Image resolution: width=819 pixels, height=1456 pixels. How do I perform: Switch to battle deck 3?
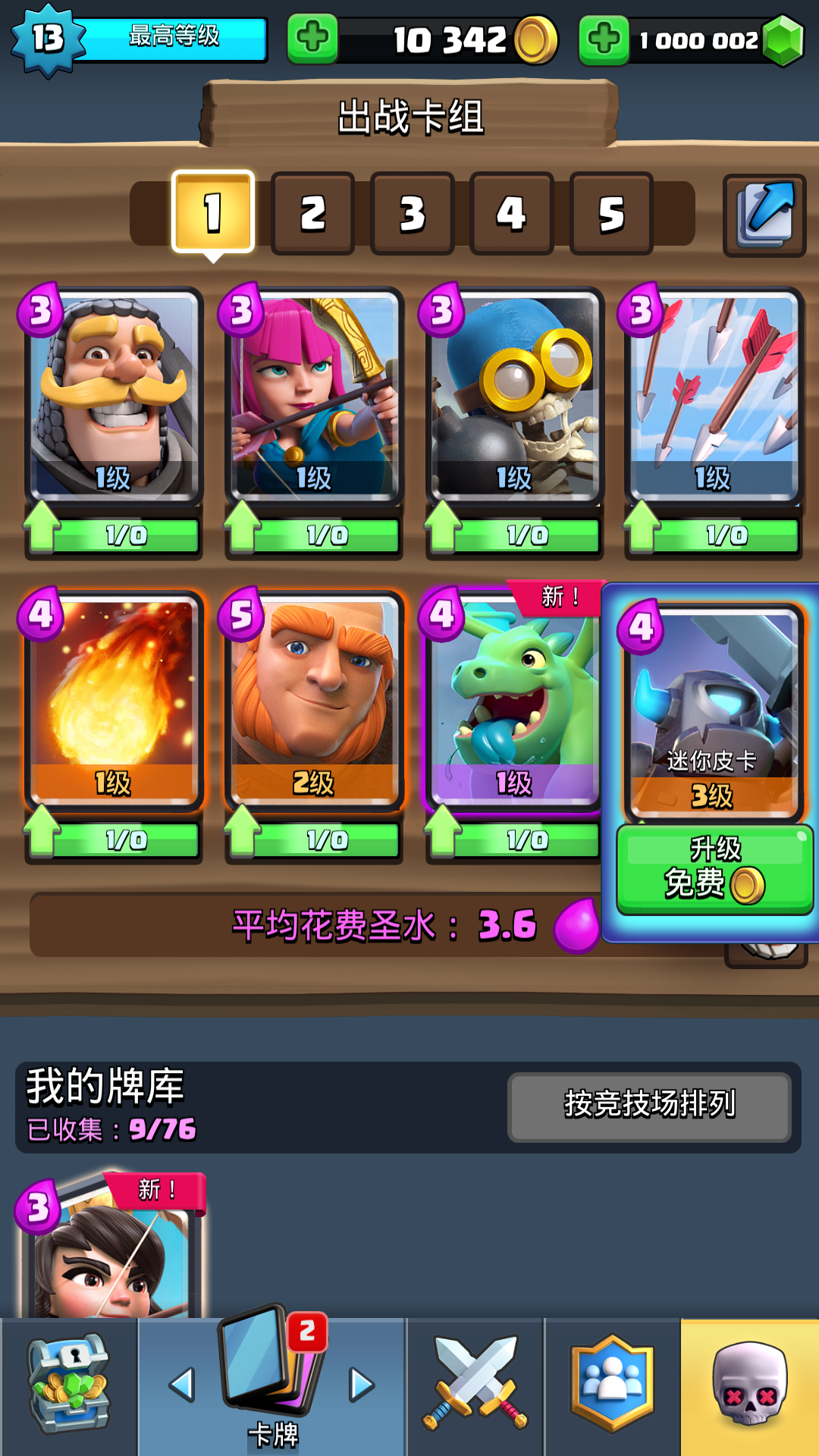tap(412, 214)
